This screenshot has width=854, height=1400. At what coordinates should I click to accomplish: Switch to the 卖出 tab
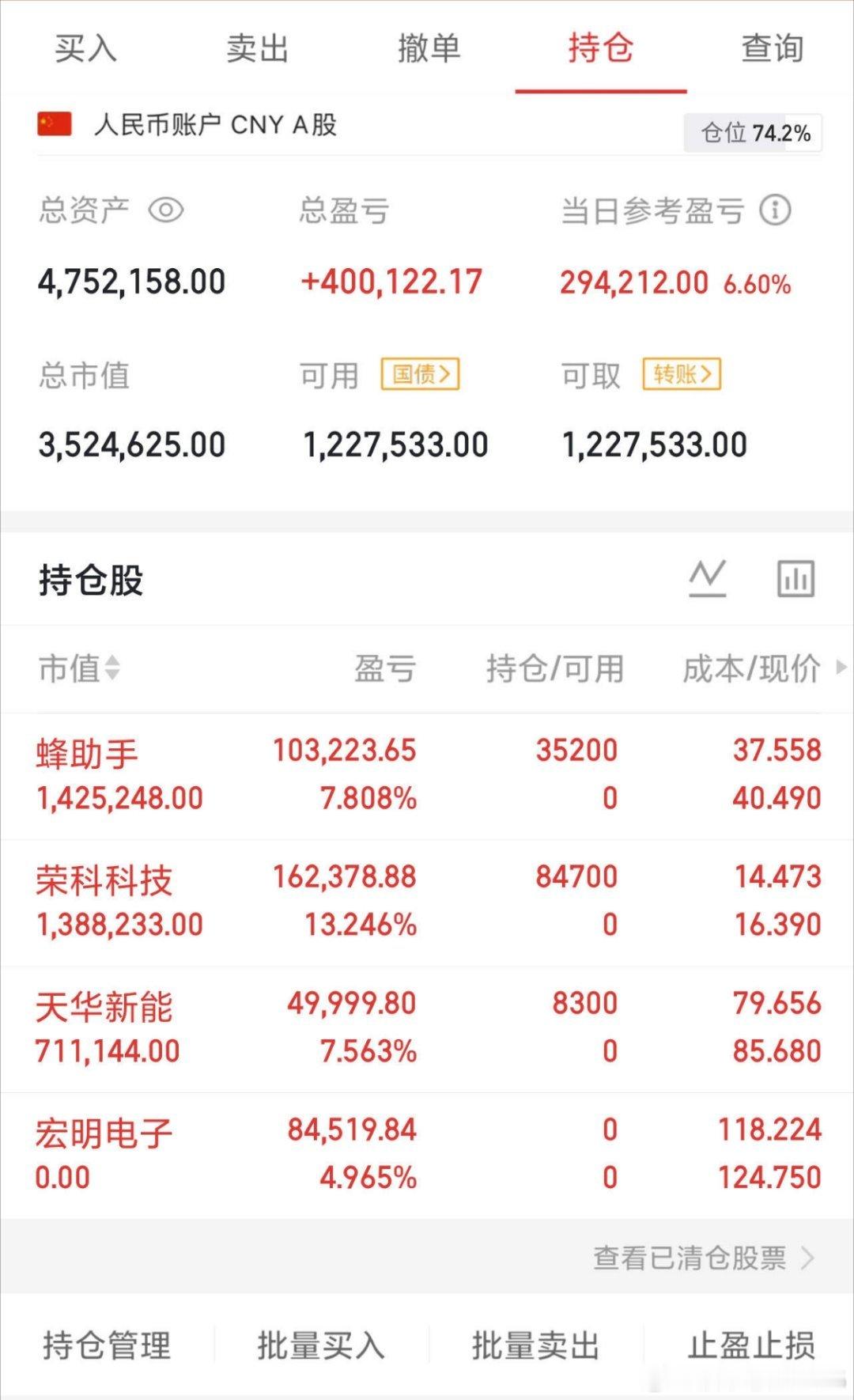pyautogui.click(x=257, y=49)
